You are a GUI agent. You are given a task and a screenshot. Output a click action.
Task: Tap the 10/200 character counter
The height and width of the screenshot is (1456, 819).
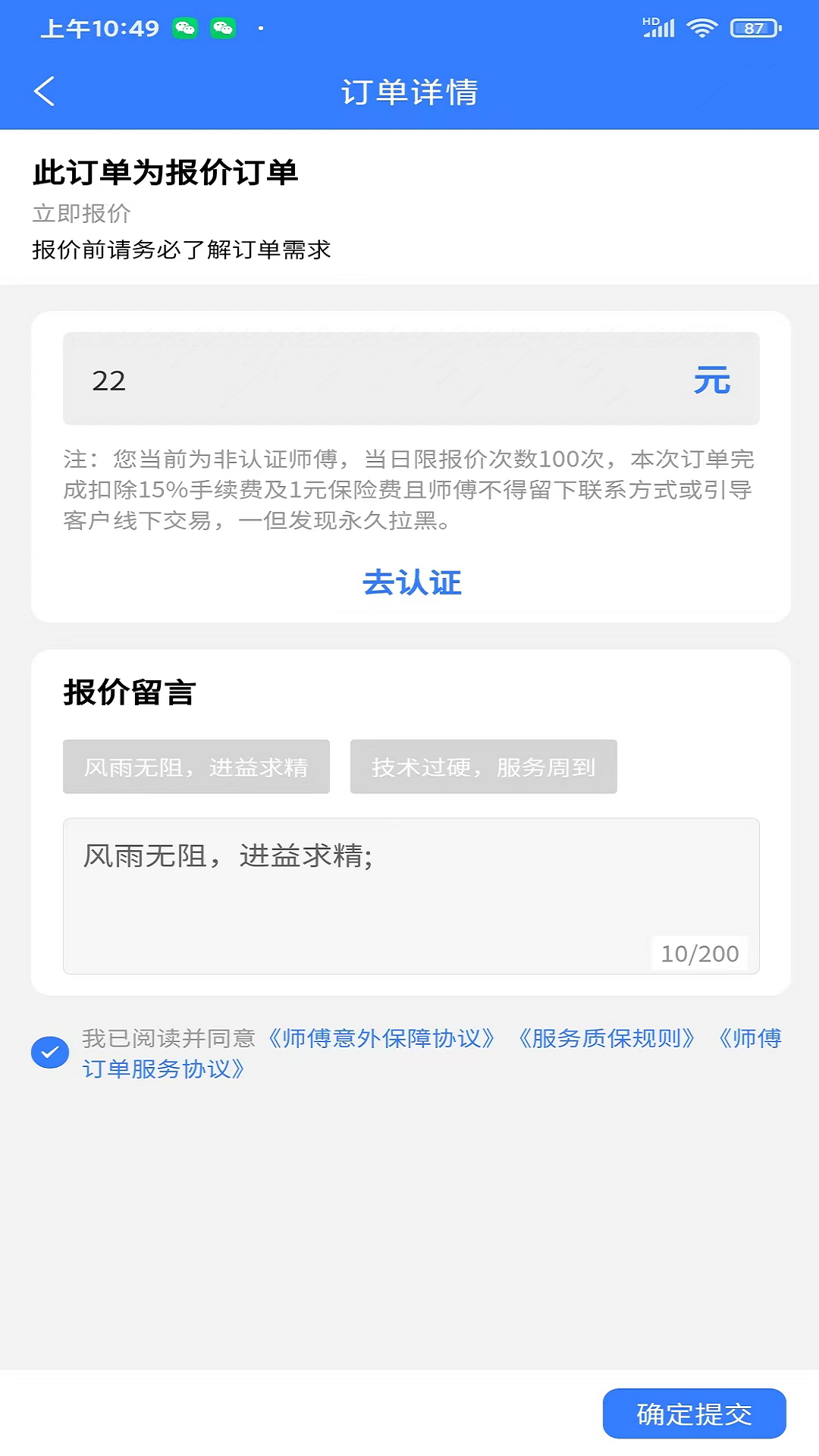click(x=699, y=953)
